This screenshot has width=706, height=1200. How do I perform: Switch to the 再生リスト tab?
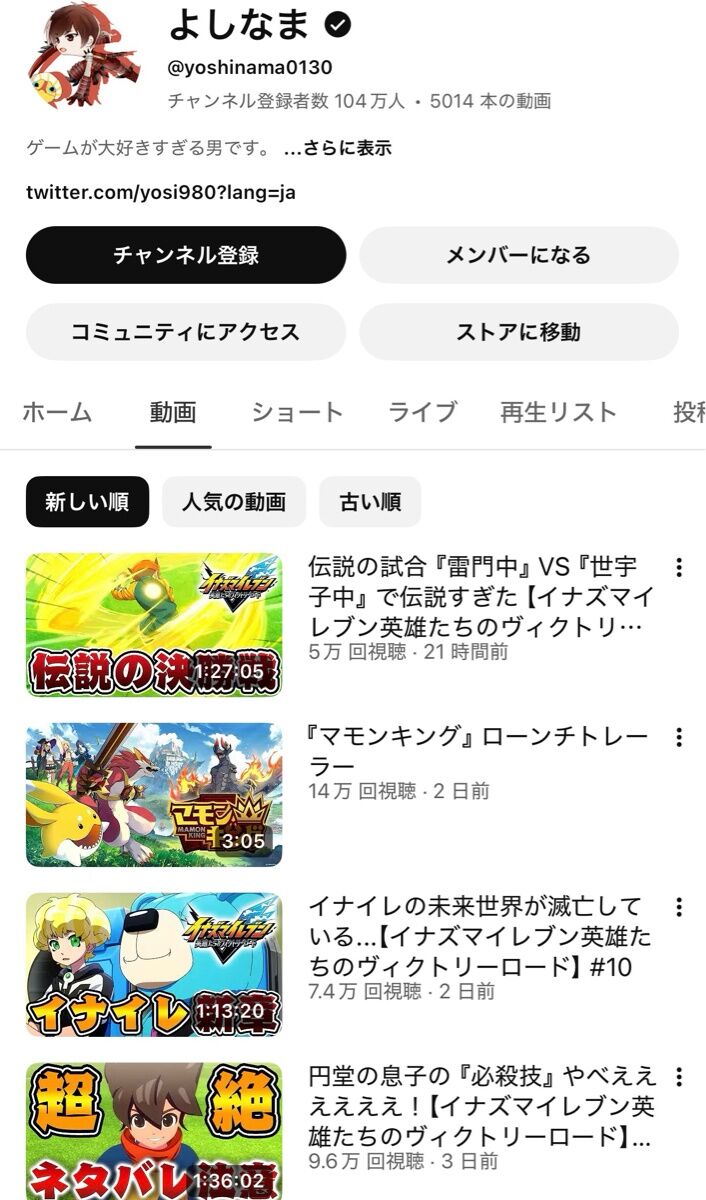(559, 412)
